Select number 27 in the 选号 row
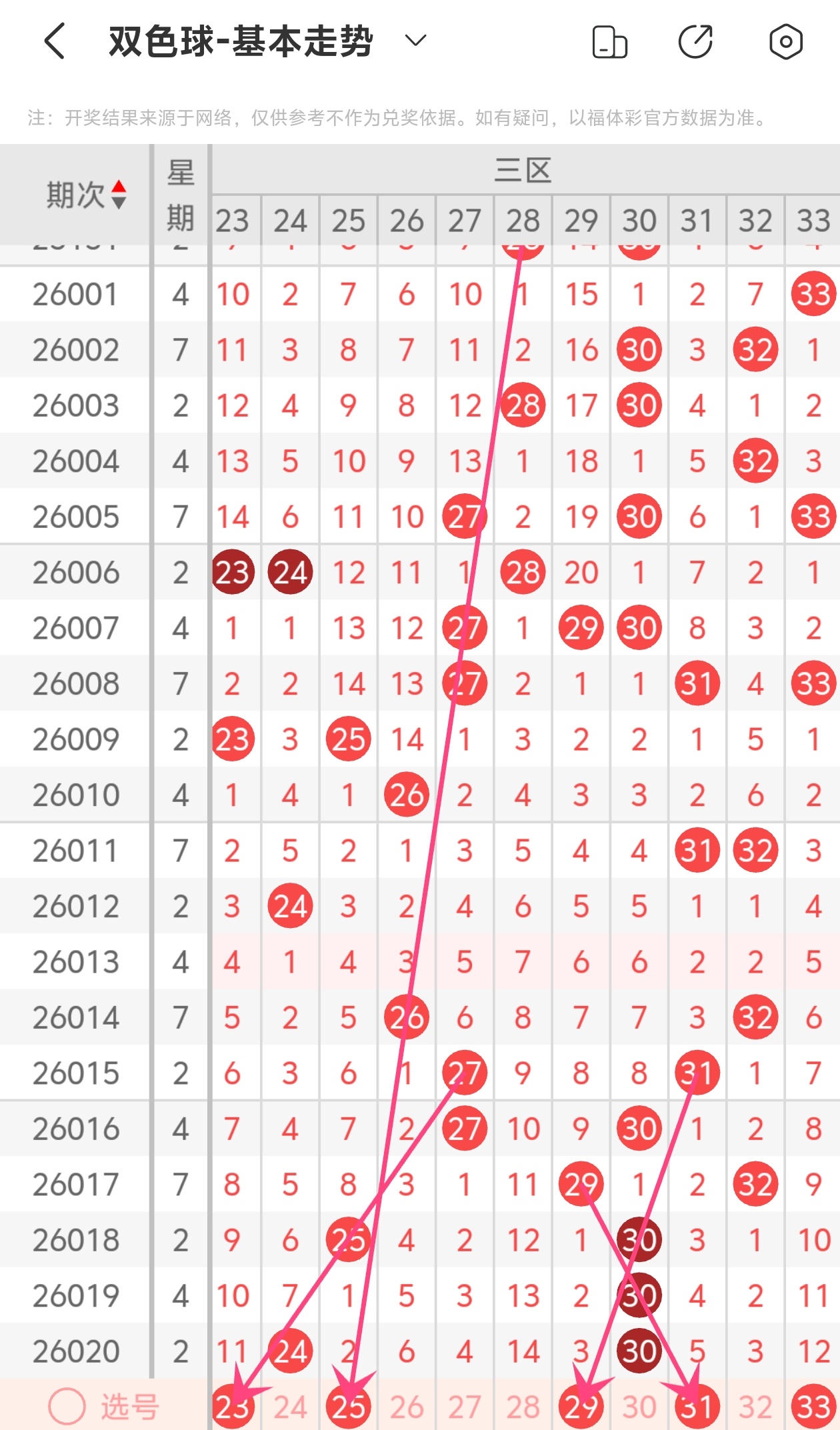This screenshot has height=1430, width=840. (465, 1407)
